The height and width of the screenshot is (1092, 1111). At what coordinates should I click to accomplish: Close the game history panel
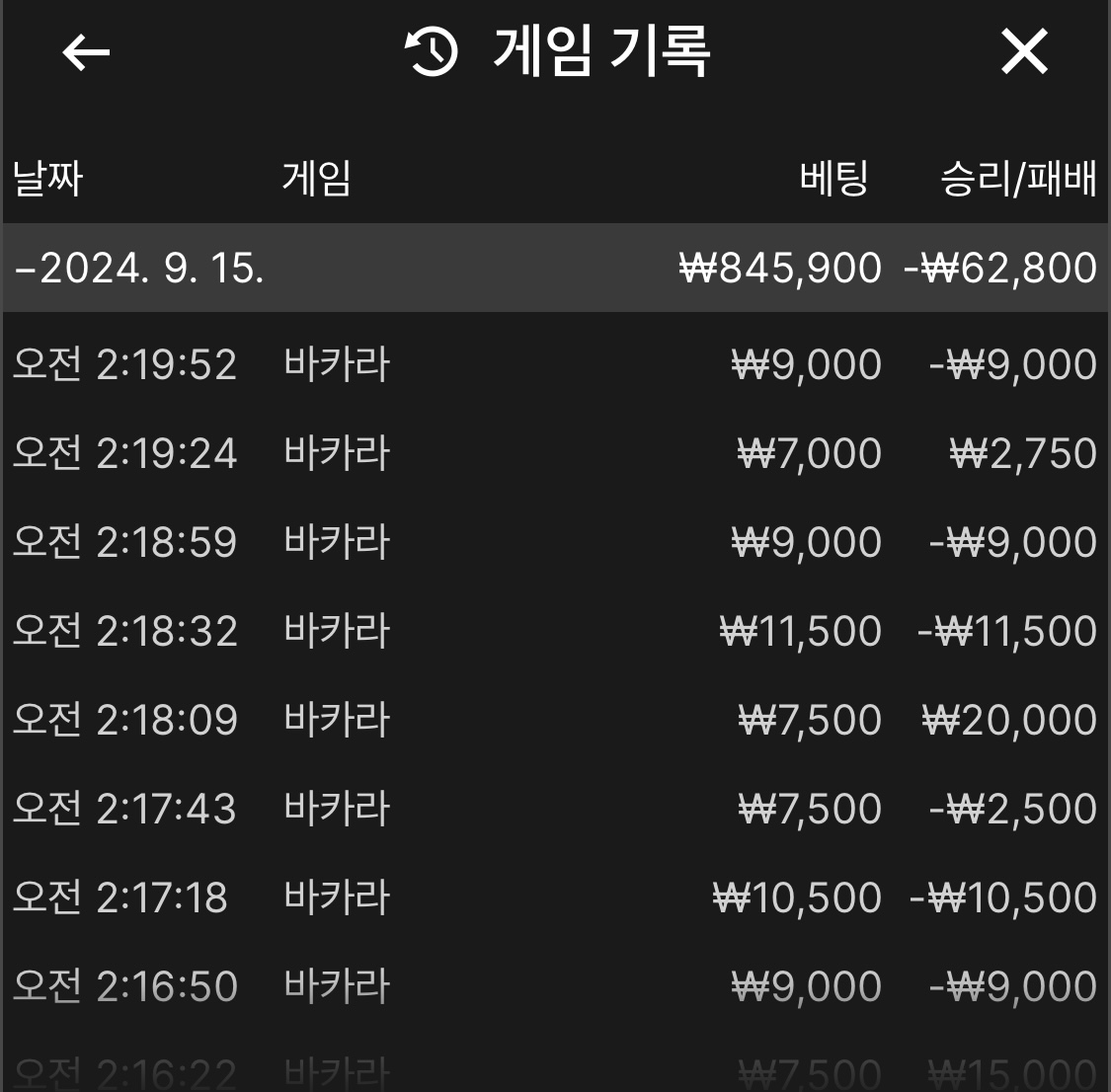[1024, 51]
